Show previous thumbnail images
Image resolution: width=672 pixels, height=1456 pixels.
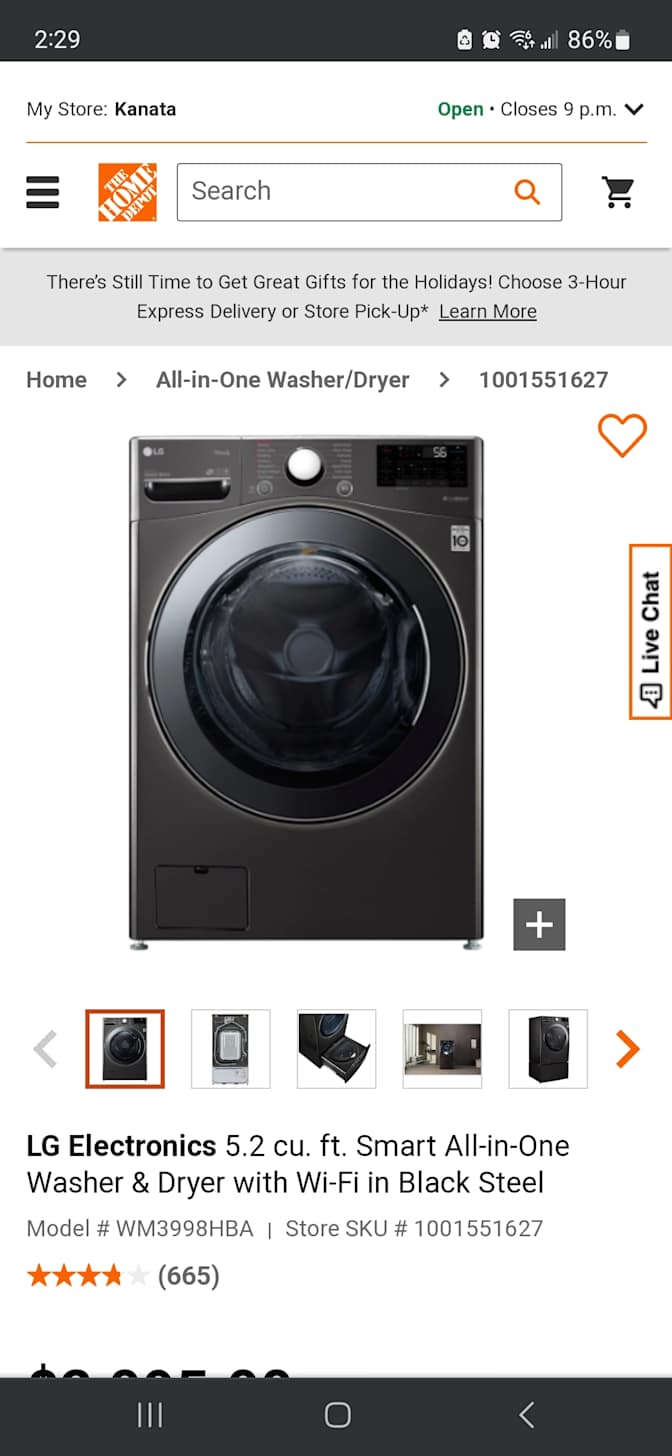[x=45, y=1048]
